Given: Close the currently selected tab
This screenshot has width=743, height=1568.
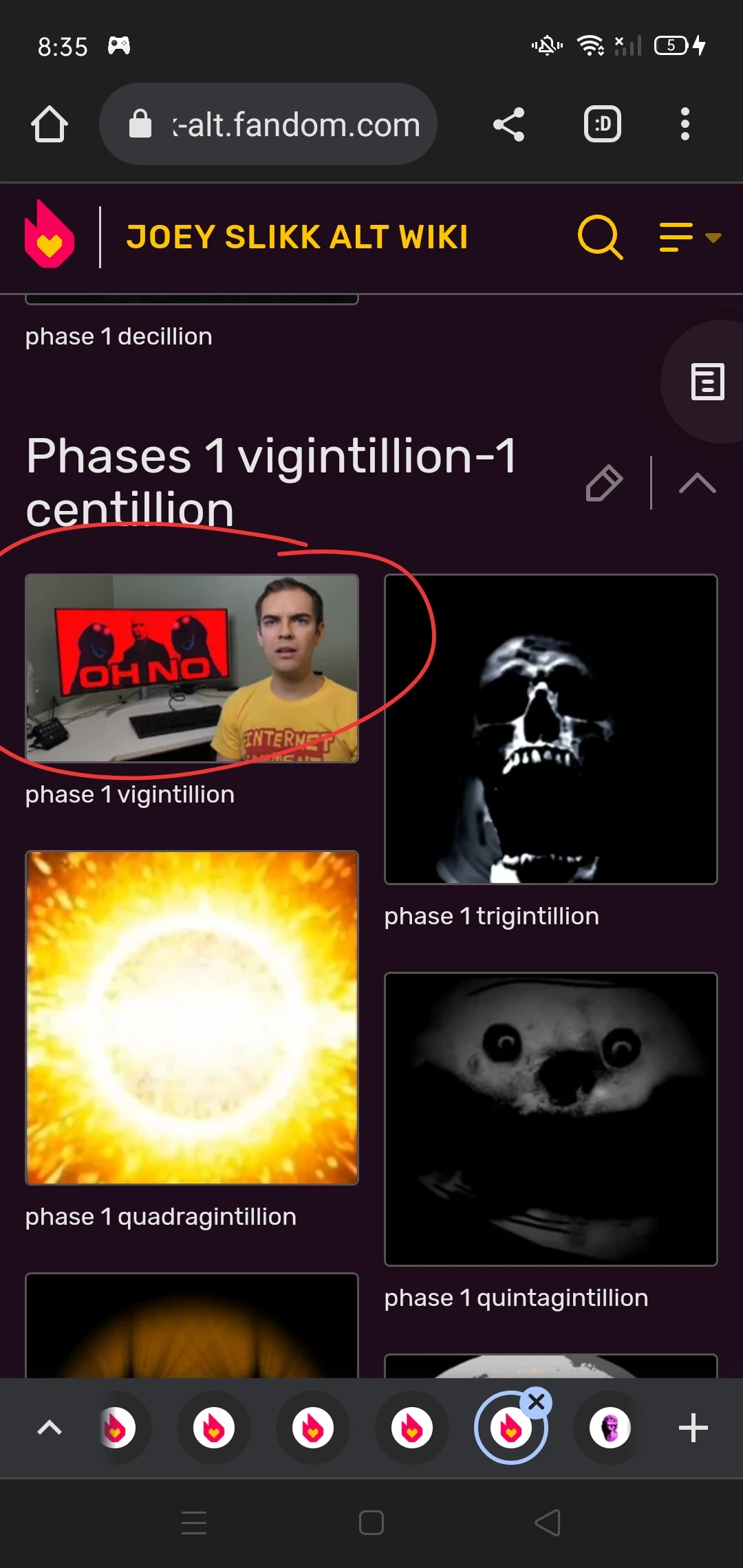Looking at the screenshot, I should 537,1402.
